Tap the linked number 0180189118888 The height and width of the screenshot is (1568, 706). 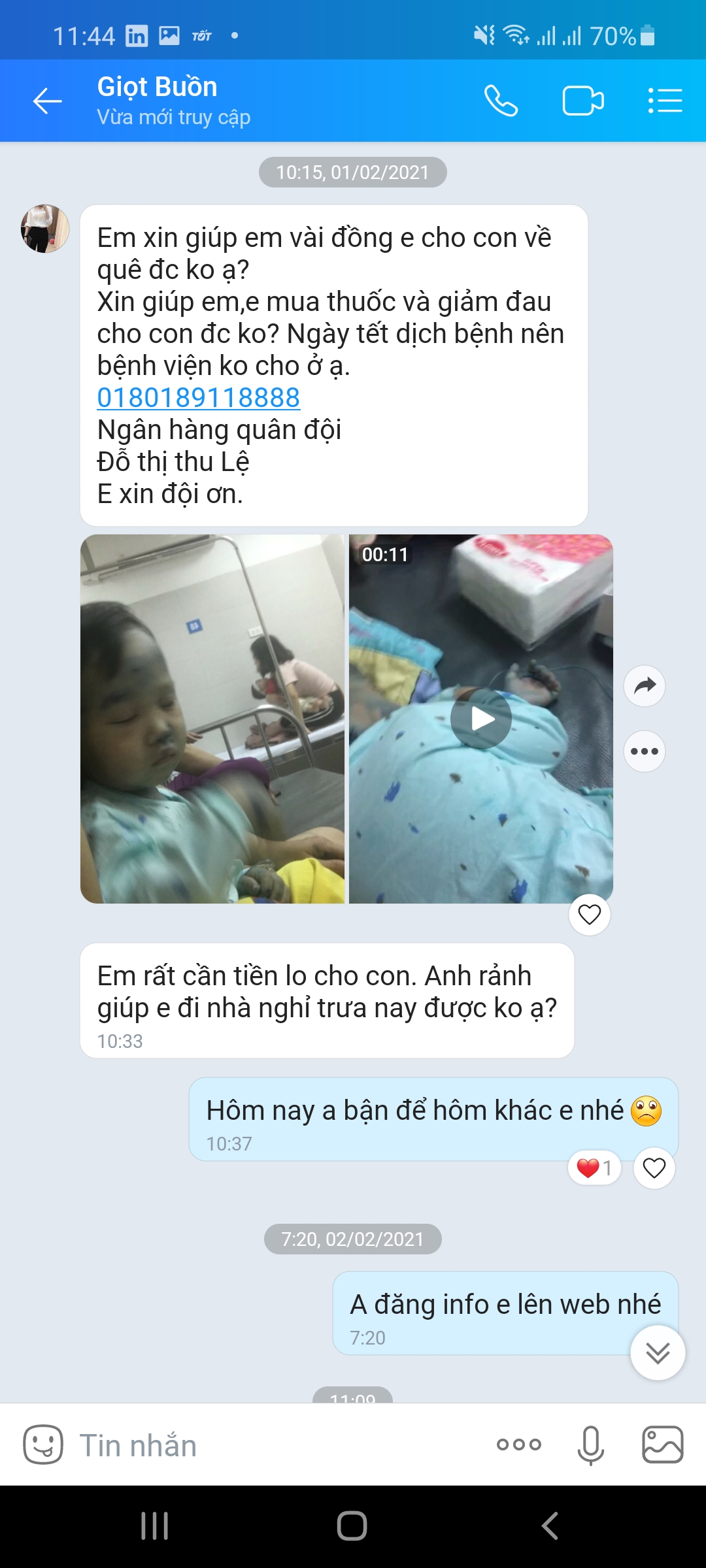coord(198,398)
